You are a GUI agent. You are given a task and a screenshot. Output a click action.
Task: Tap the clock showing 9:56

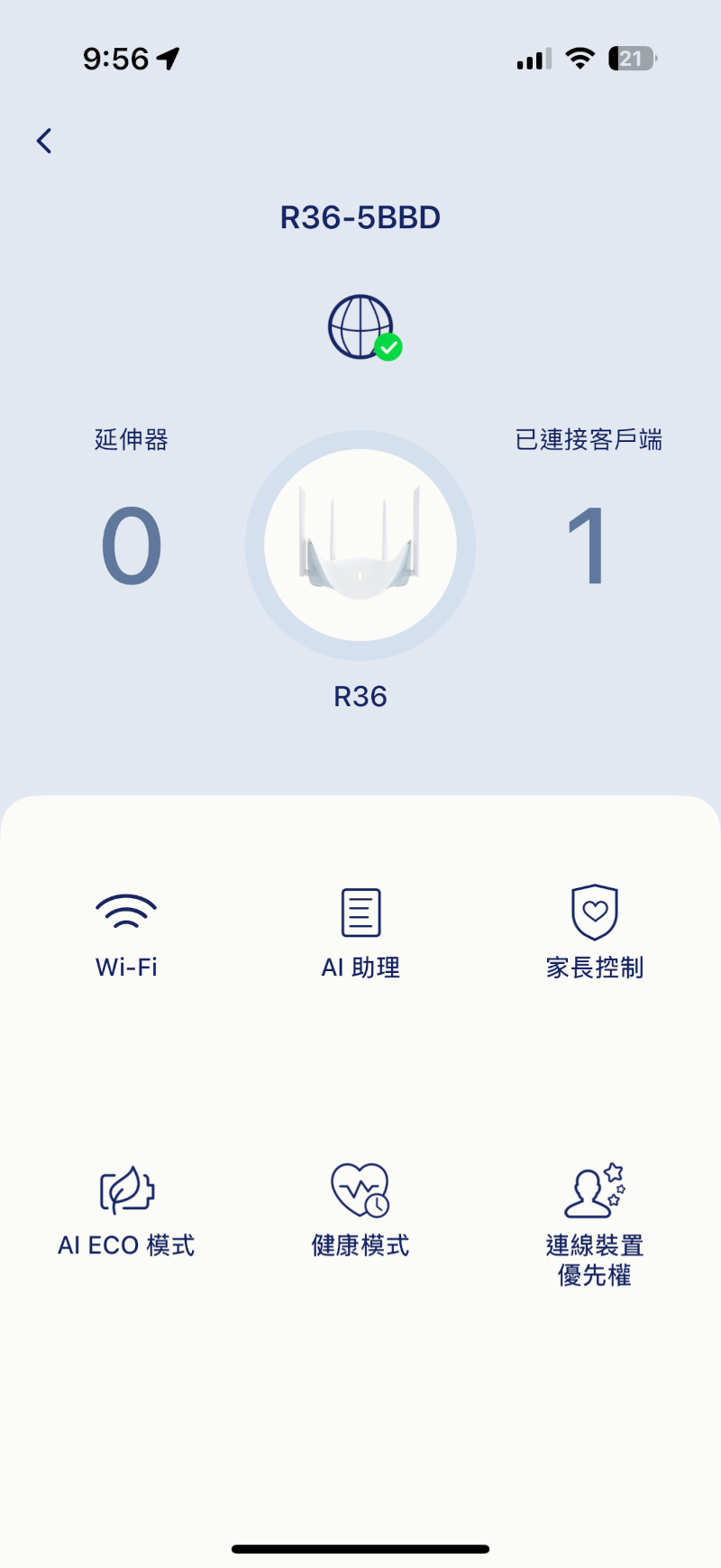point(117,58)
